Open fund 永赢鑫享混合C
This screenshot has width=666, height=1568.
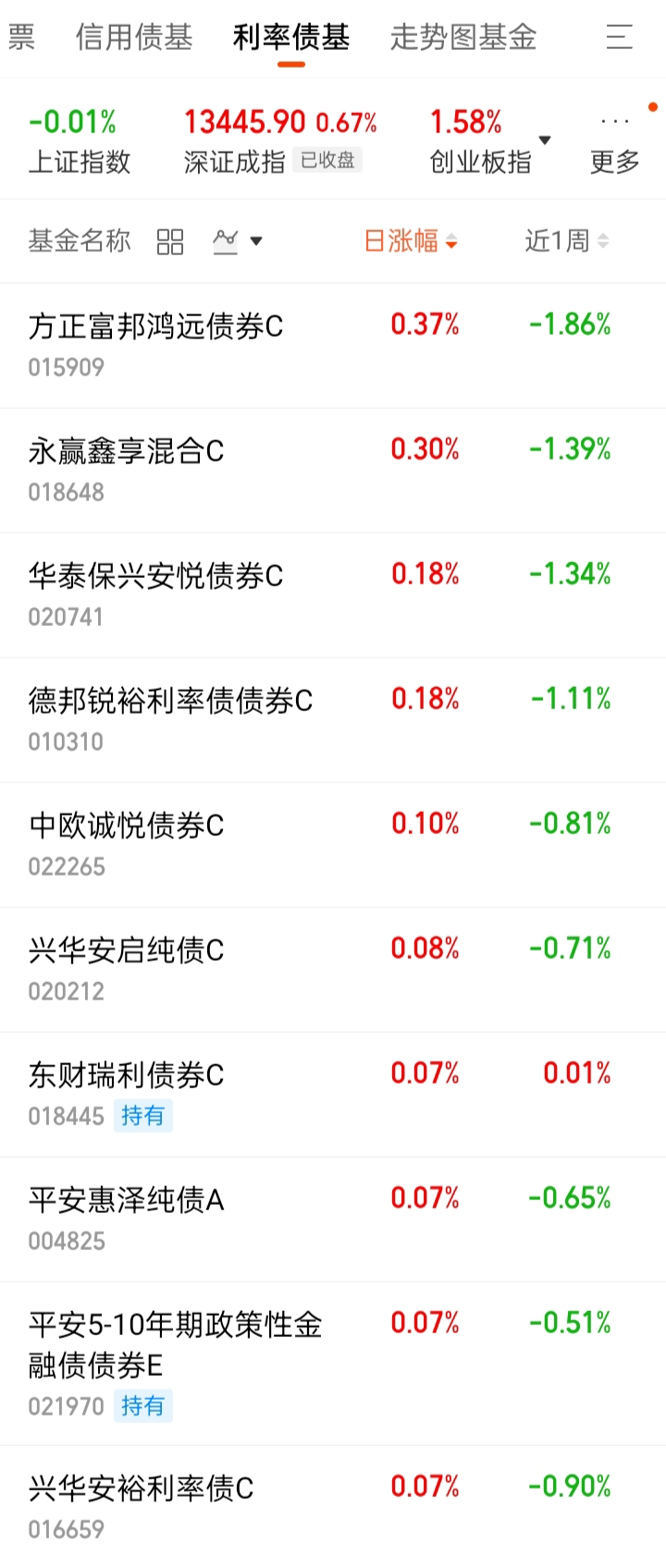click(x=333, y=471)
